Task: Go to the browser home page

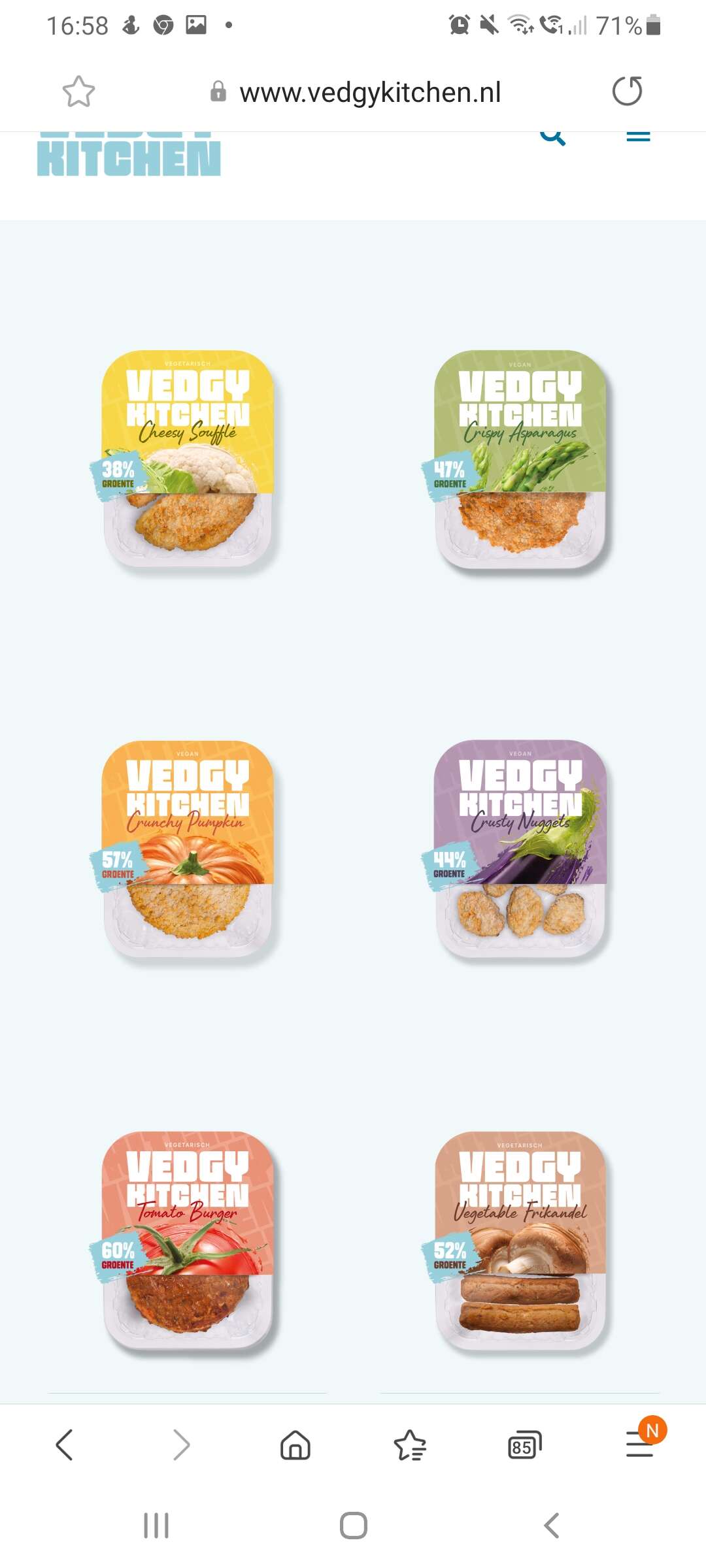Action: (x=295, y=1445)
